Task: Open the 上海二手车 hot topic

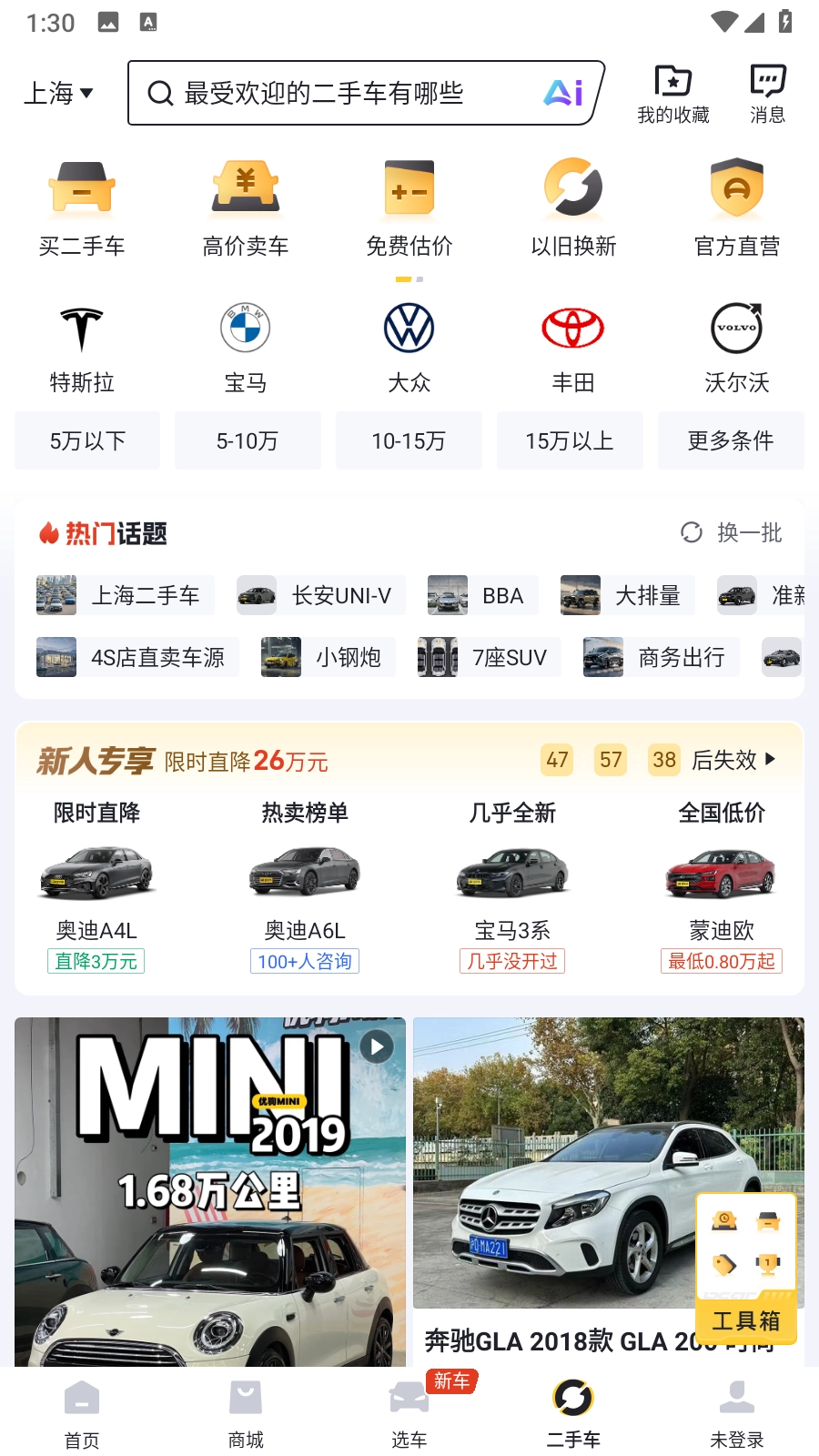Action: [126, 596]
